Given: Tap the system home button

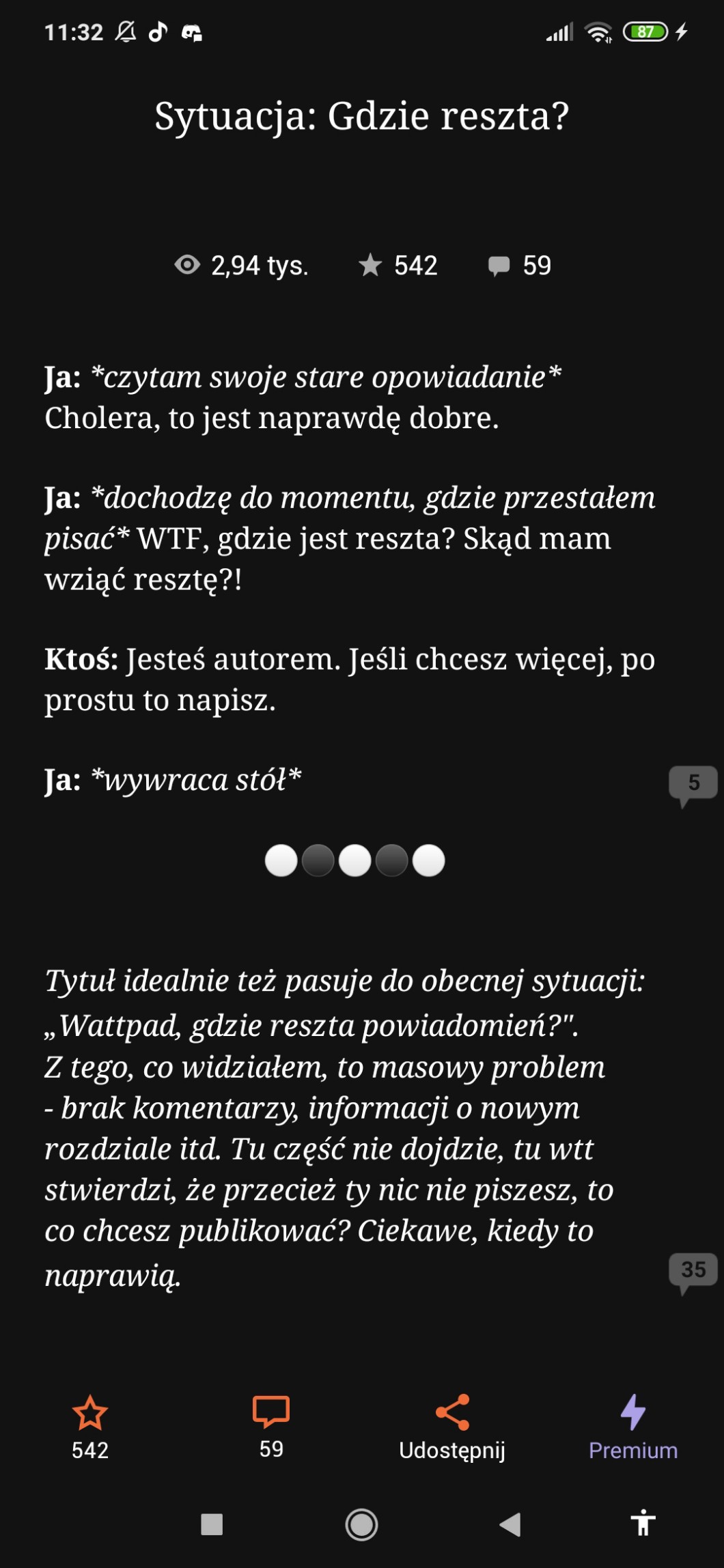Looking at the screenshot, I should (x=361, y=1524).
